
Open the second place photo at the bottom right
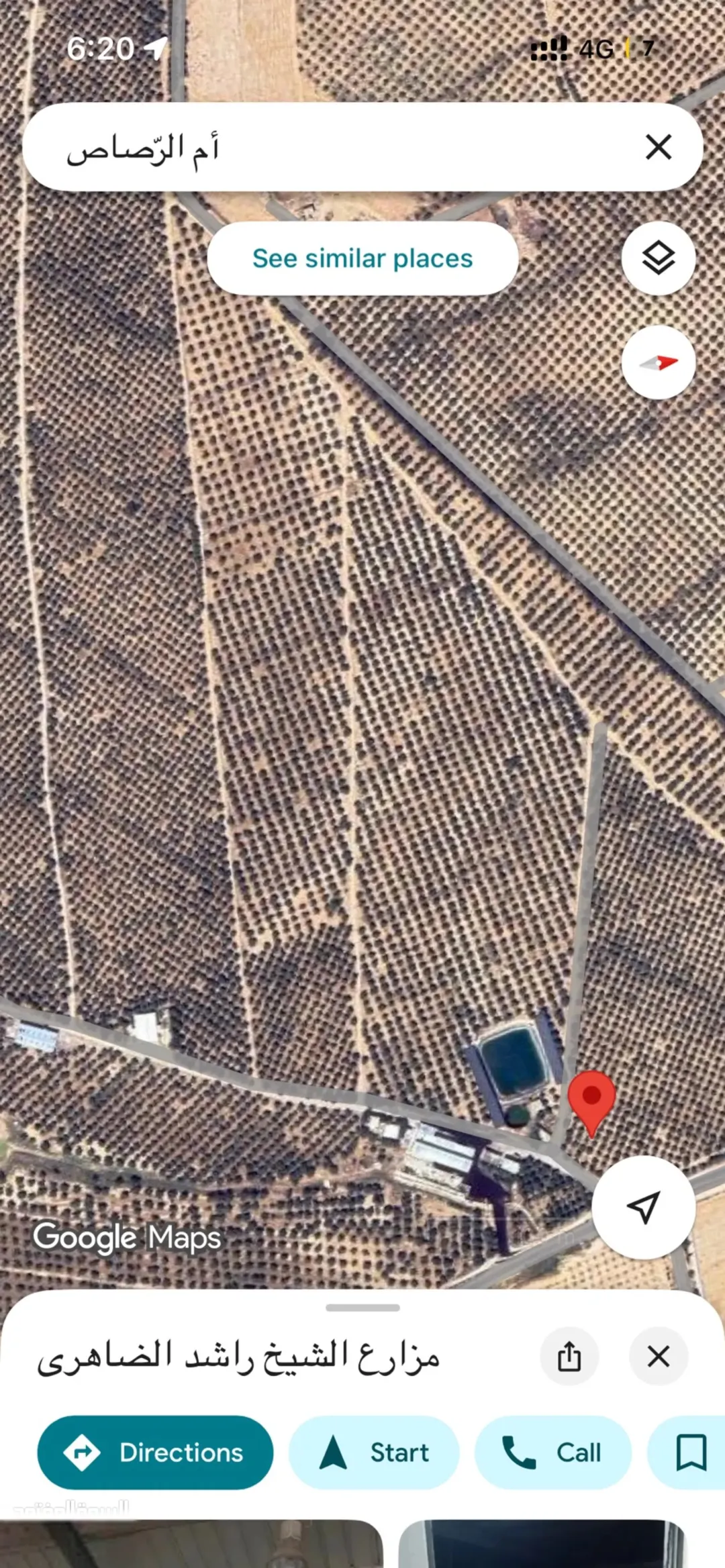pyautogui.click(x=542, y=1544)
